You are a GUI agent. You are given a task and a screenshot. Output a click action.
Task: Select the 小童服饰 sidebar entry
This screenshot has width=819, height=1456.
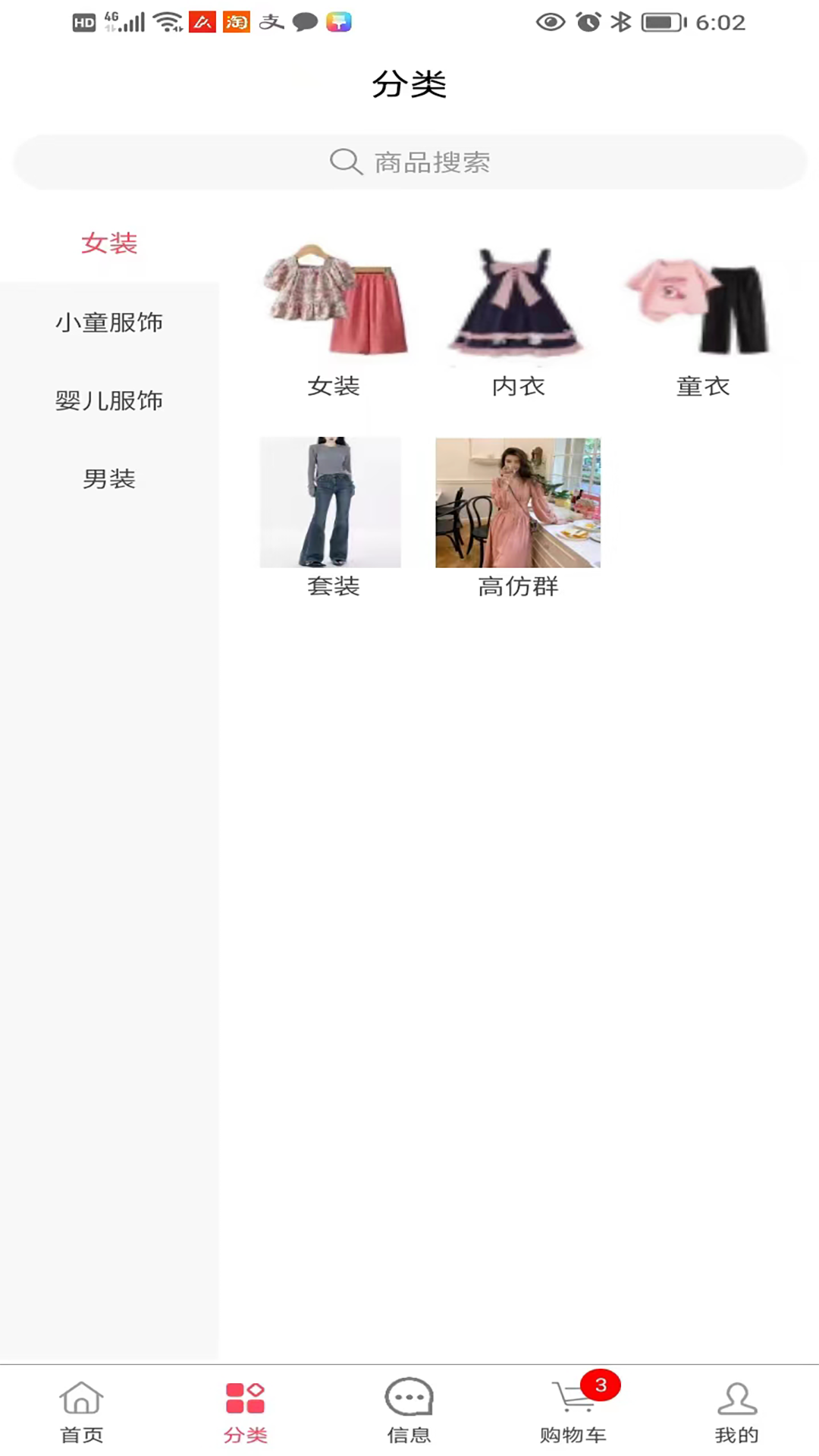pyautogui.click(x=109, y=322)
